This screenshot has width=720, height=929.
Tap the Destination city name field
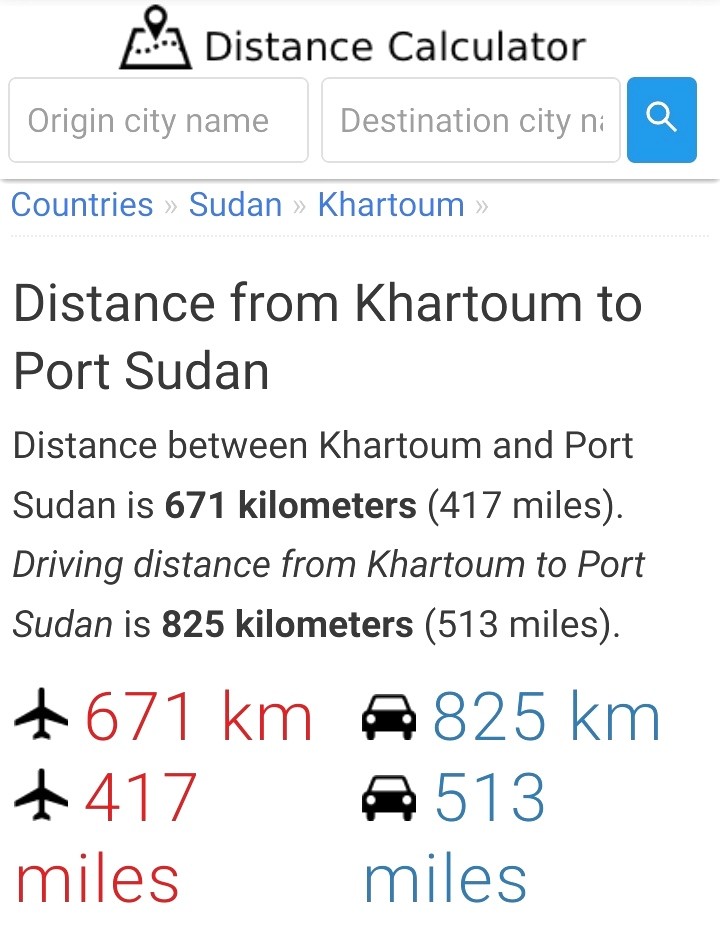[x=470, y=121]
